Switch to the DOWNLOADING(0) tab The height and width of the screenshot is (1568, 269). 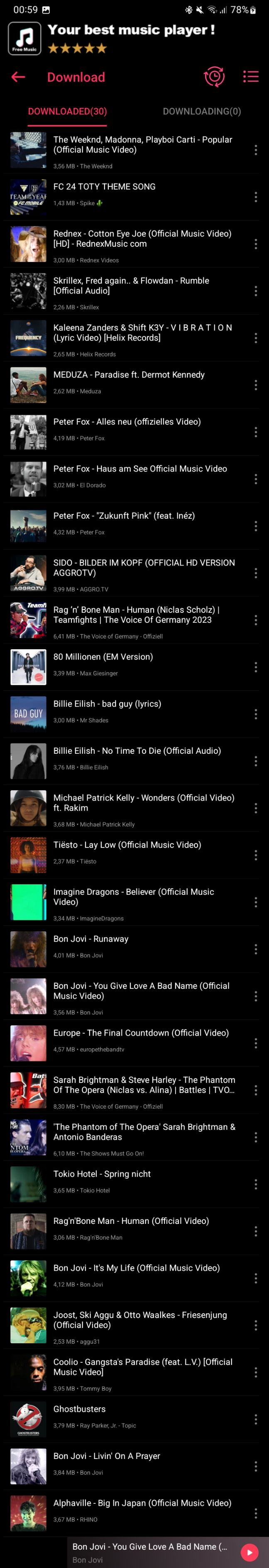[x=201, y=112]
